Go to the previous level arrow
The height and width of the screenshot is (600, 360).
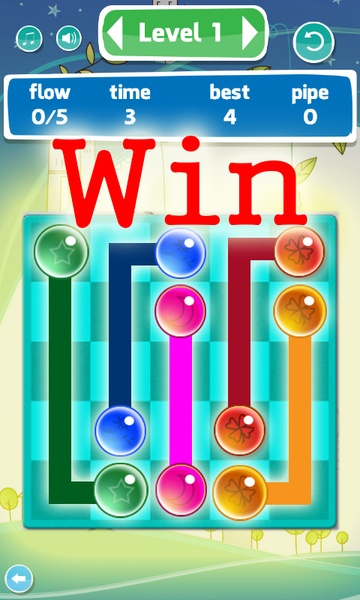[115, 33]
